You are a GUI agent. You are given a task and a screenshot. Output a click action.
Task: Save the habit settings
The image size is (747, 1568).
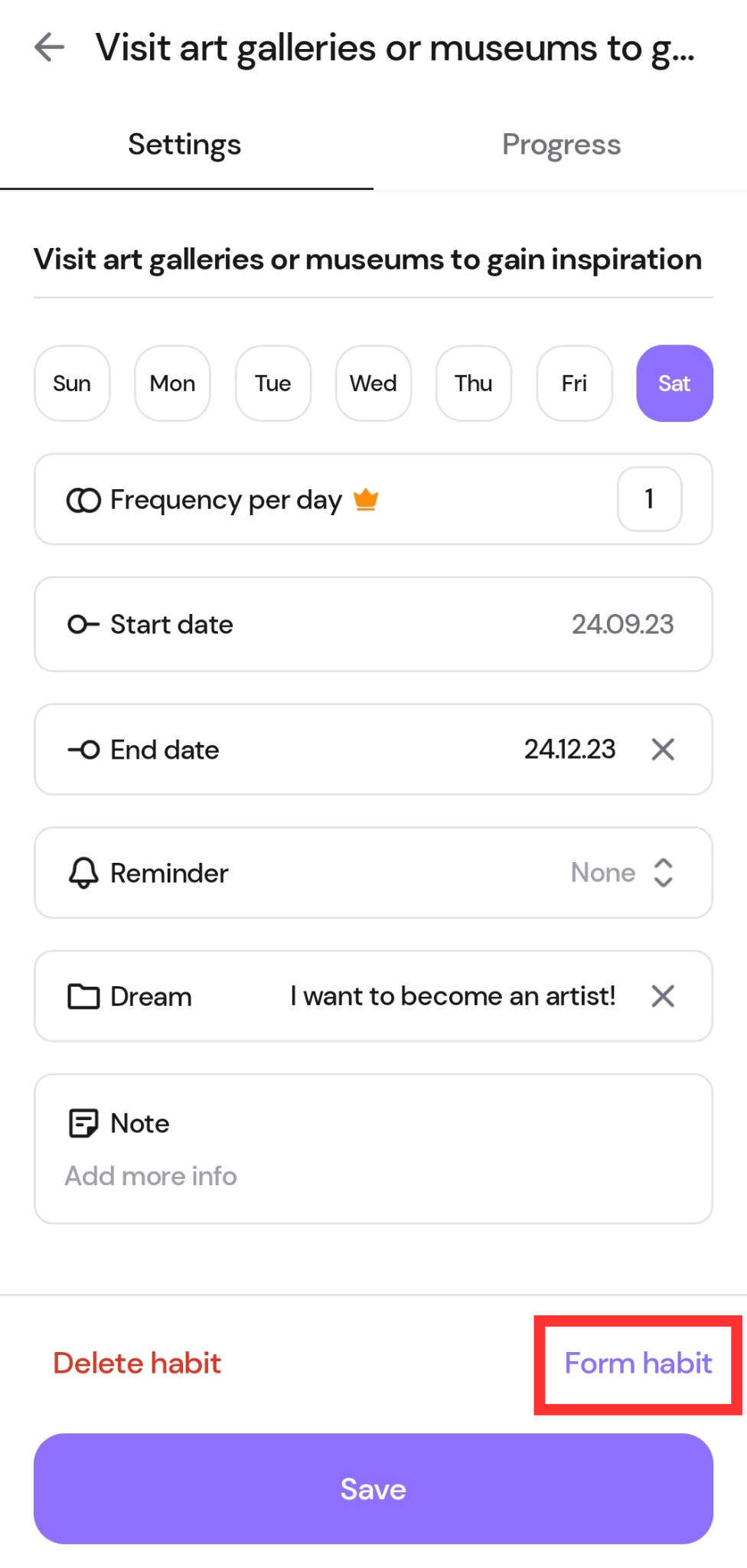tap(373, 1489)
